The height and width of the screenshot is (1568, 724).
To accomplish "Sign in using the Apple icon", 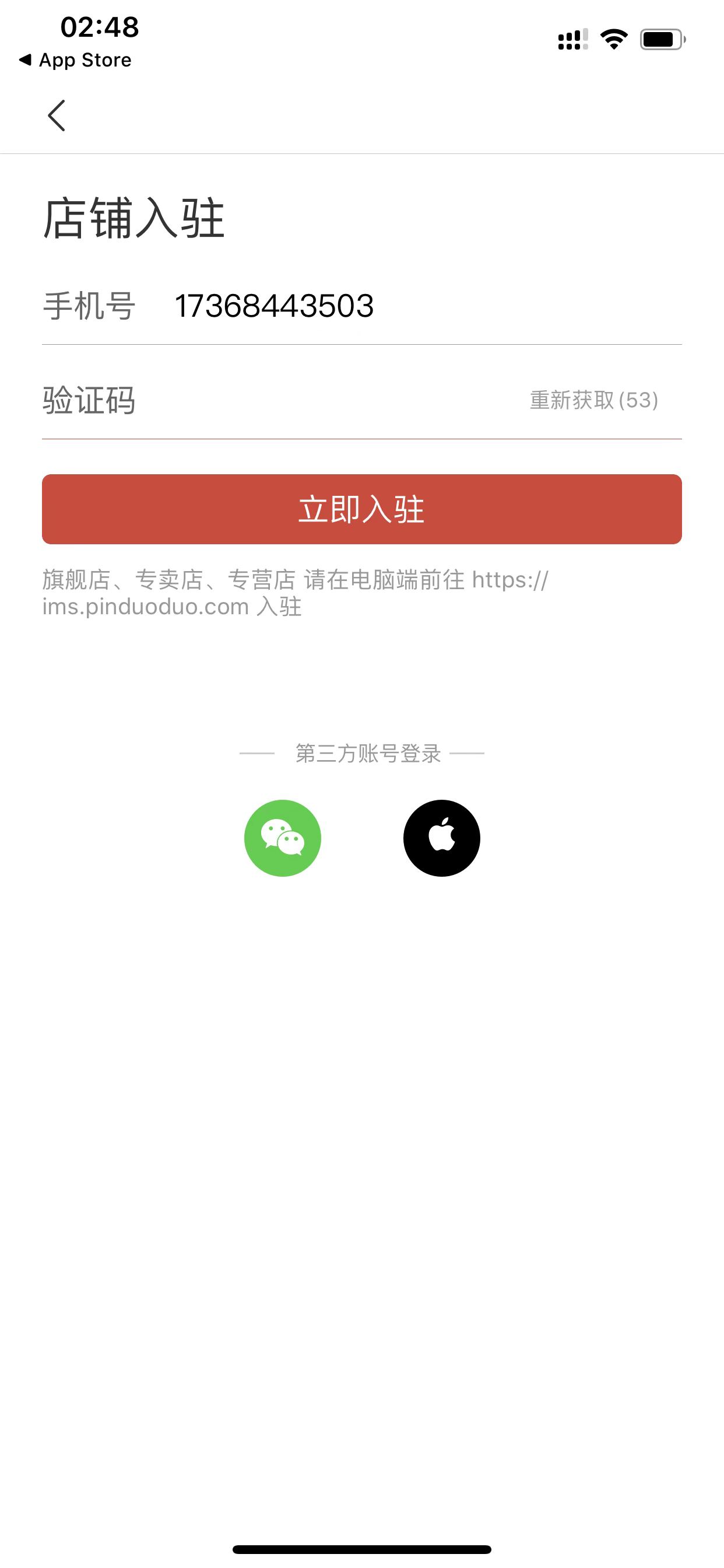I will pos(442,838).
